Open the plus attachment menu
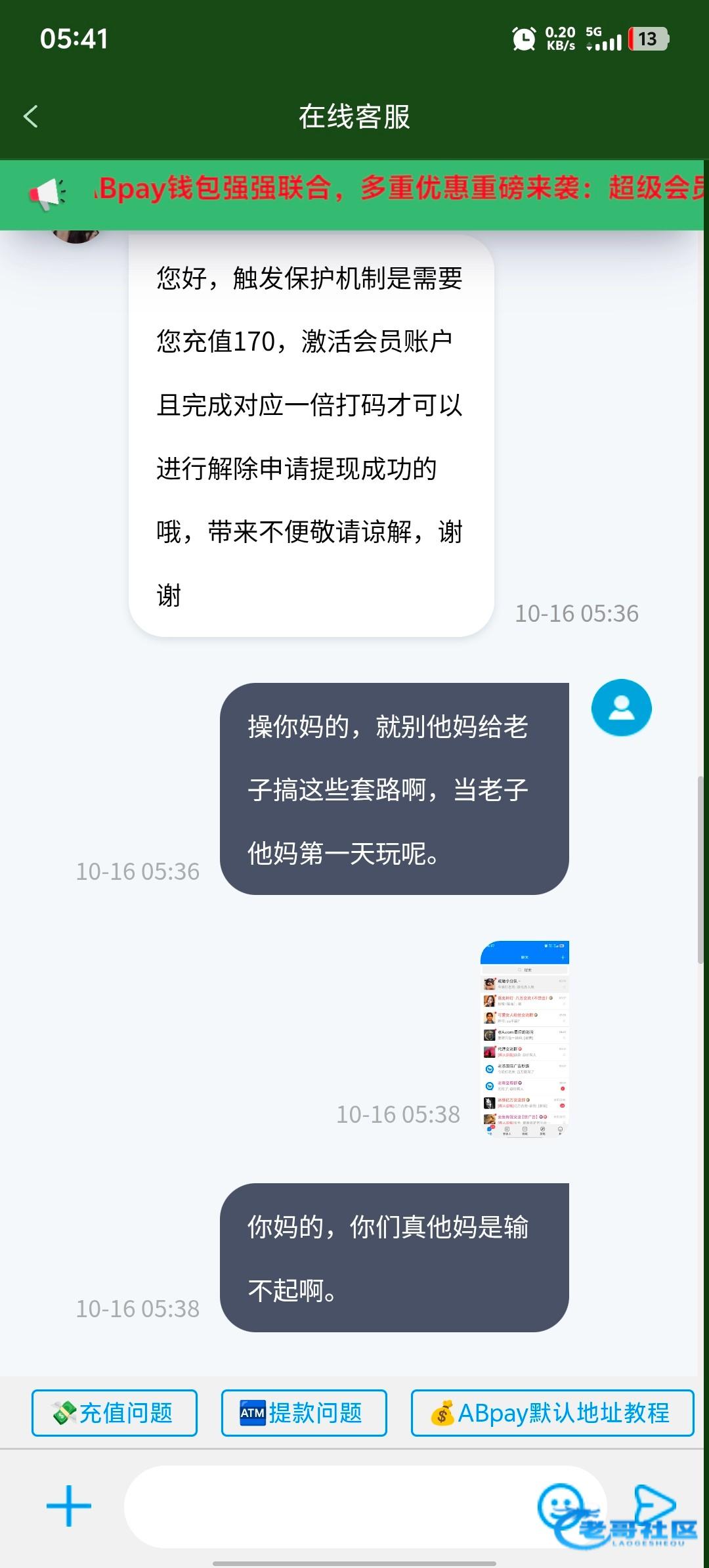The height and width of the screenshot is (1568, 709). coord(69,1506)
